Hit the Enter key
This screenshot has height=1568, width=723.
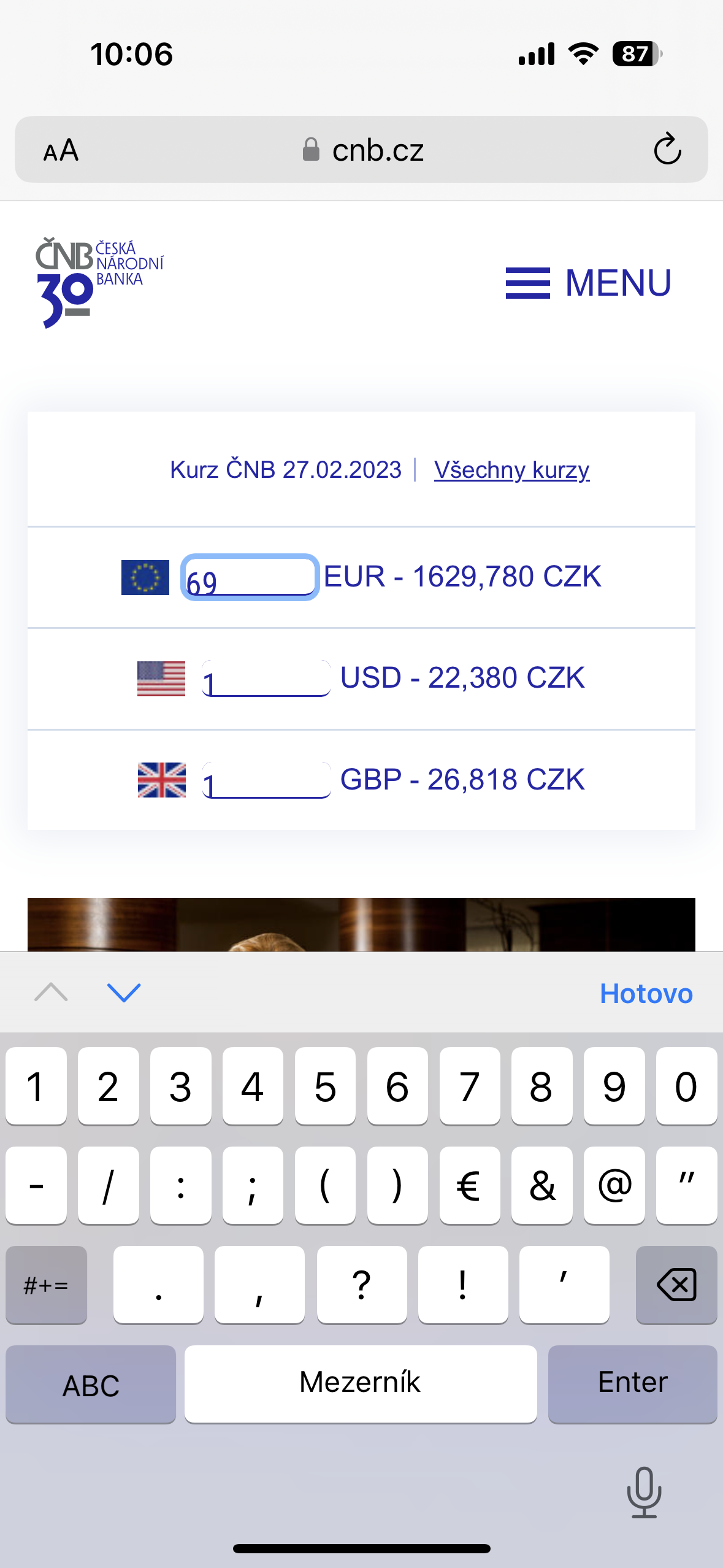click(632, 1383)
